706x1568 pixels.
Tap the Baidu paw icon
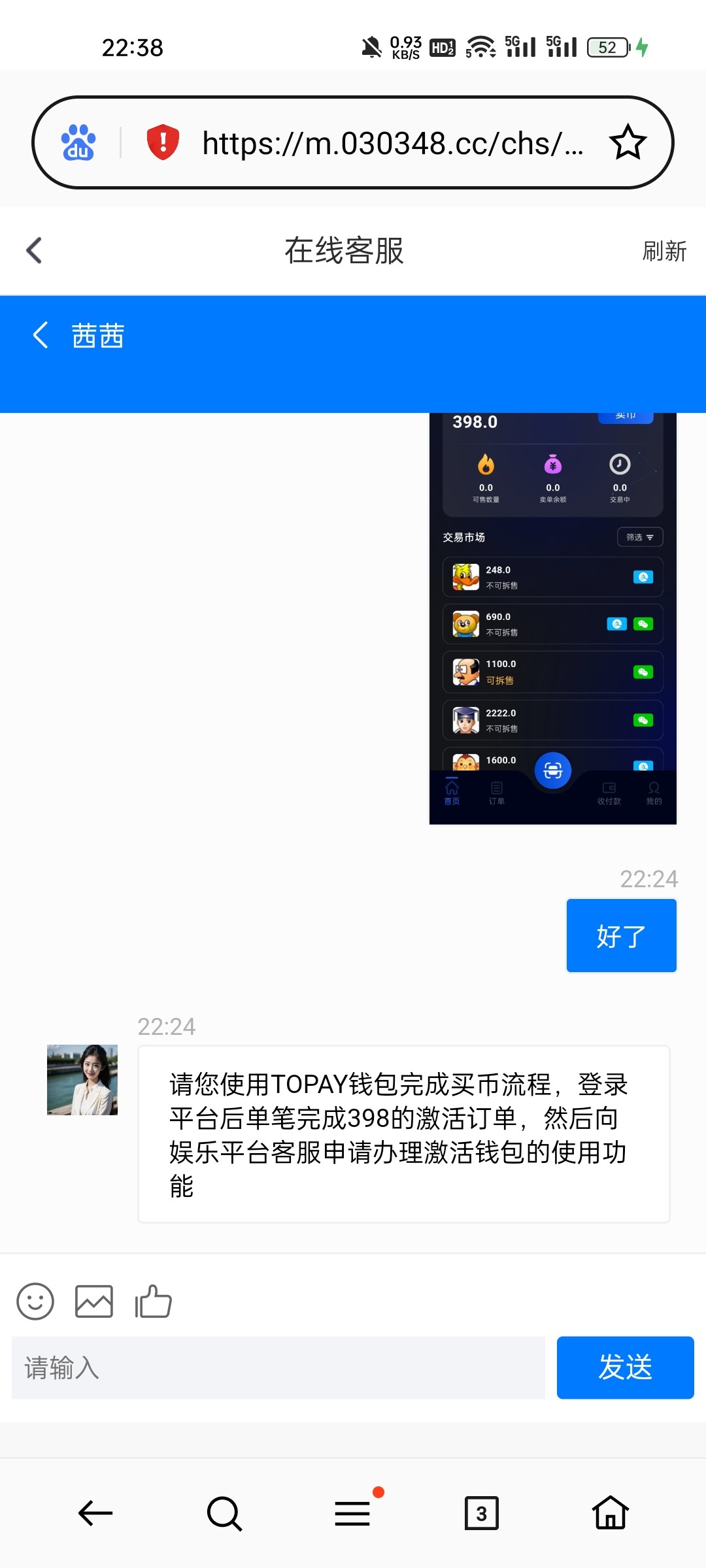tap(78, 142)
